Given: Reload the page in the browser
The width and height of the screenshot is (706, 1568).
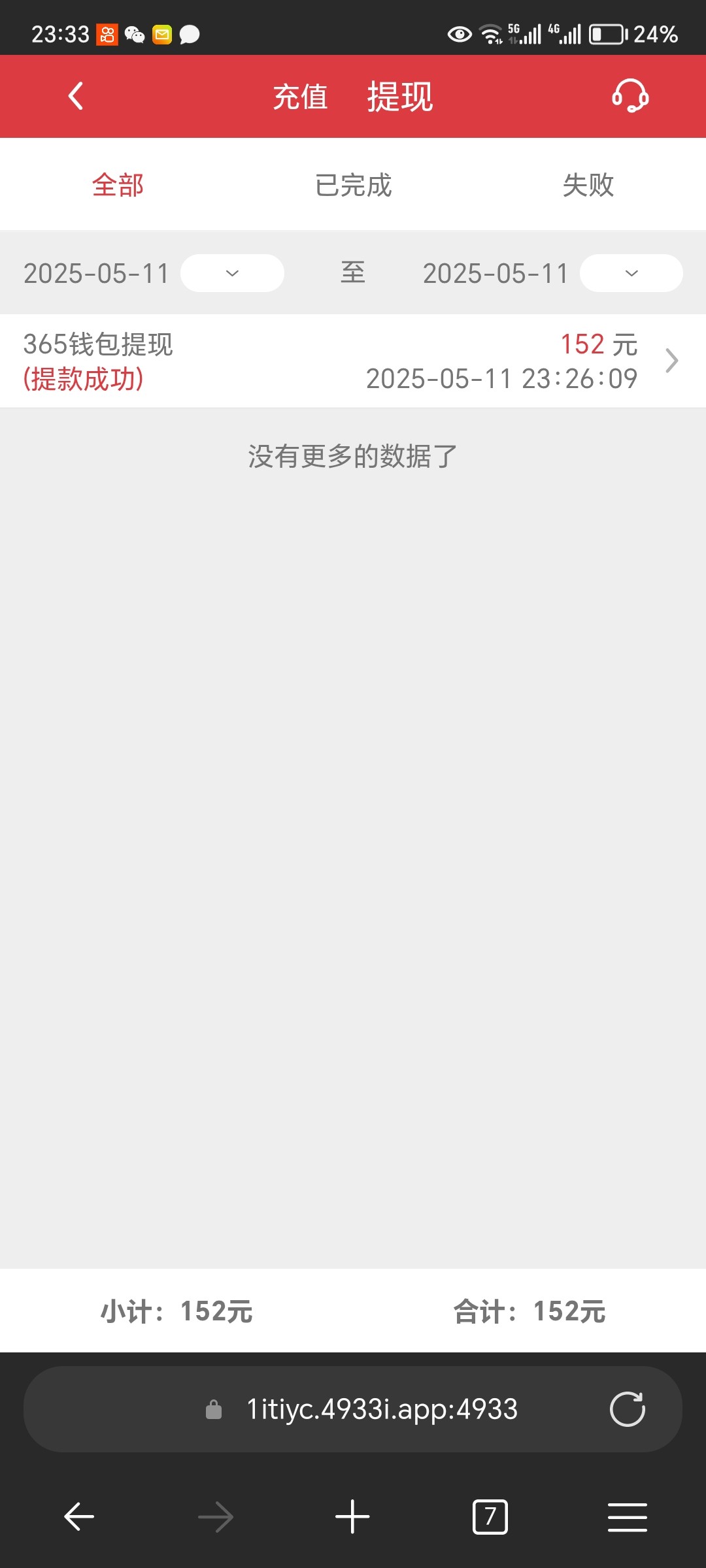Looking at the screenshot, I should tap(627, 1409).
